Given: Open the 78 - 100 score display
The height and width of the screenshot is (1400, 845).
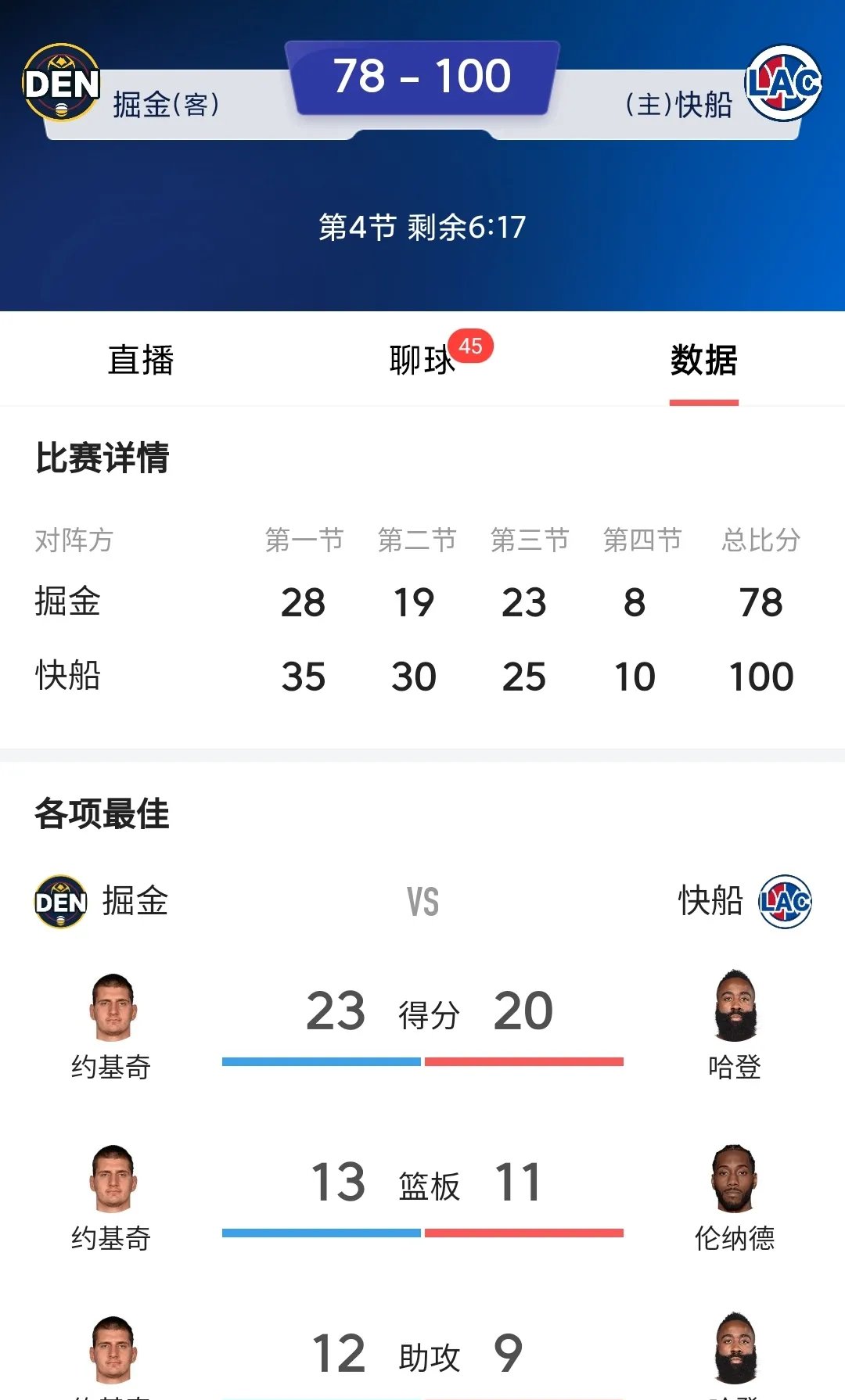Looking at the screenshot, I should pyautogui.click(x=422, y=76).
